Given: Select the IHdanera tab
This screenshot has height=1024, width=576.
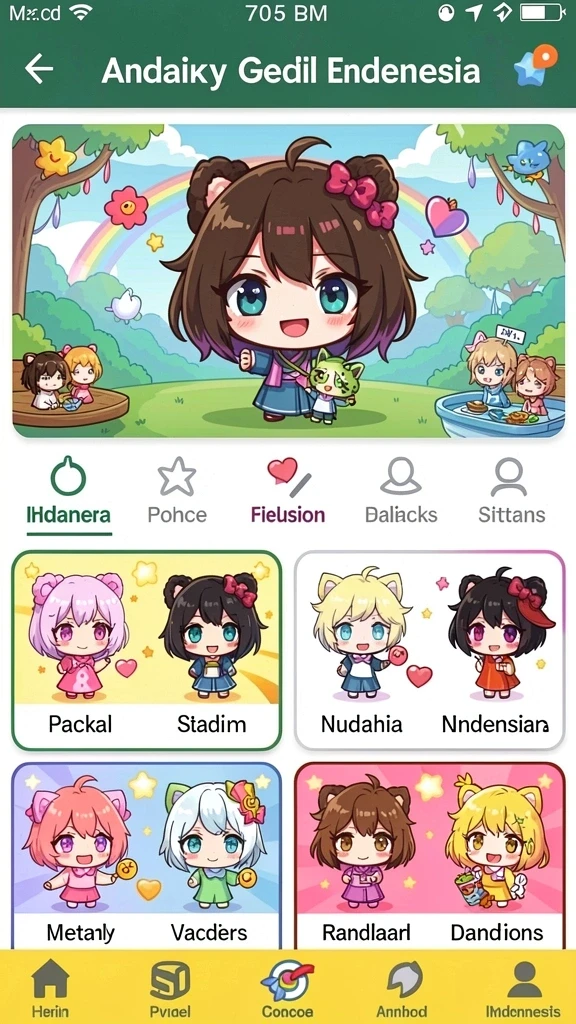Looking at the screenshot, I should coord(69,493).
